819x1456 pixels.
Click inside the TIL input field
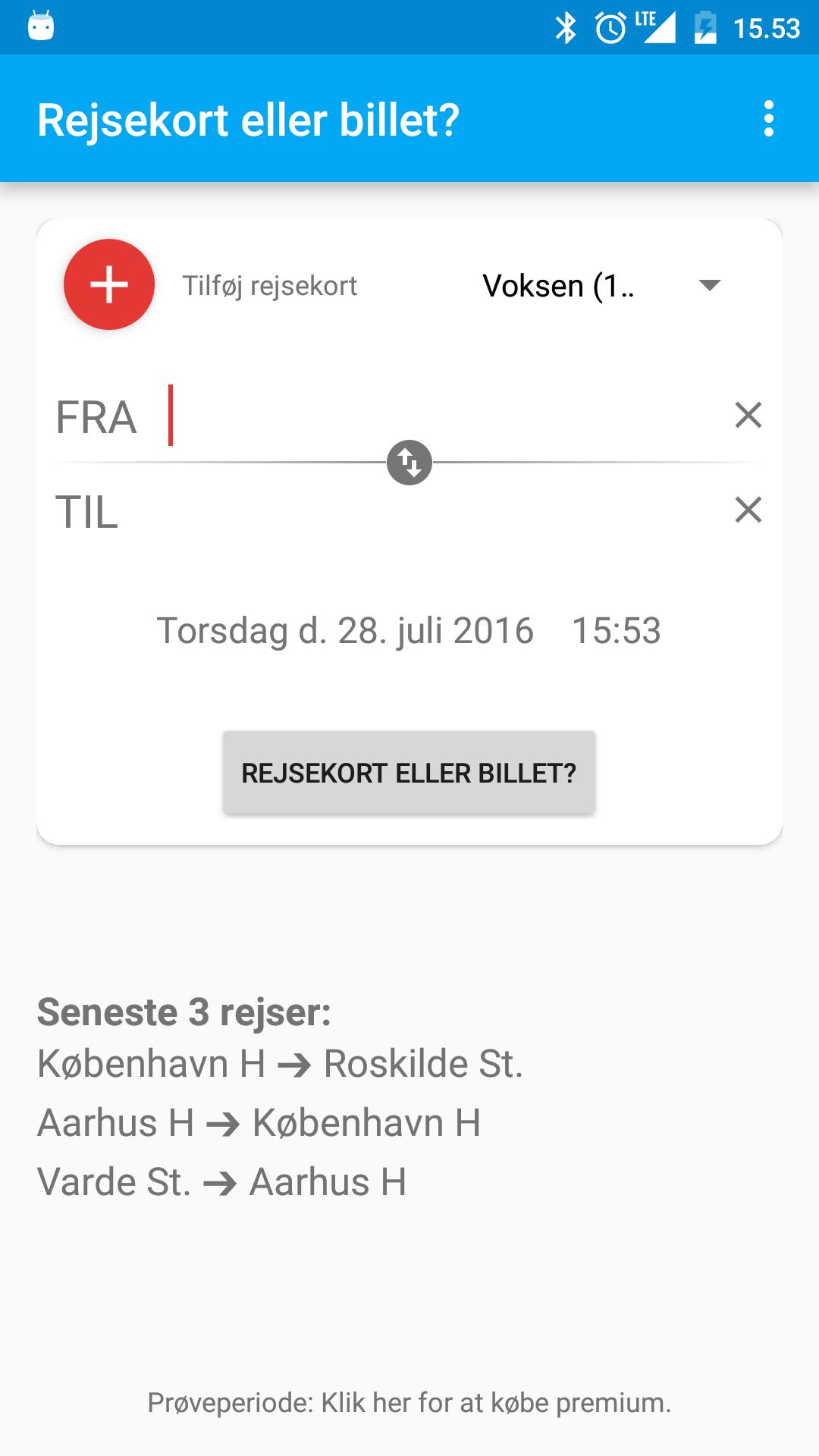click(x=379, y=512)
